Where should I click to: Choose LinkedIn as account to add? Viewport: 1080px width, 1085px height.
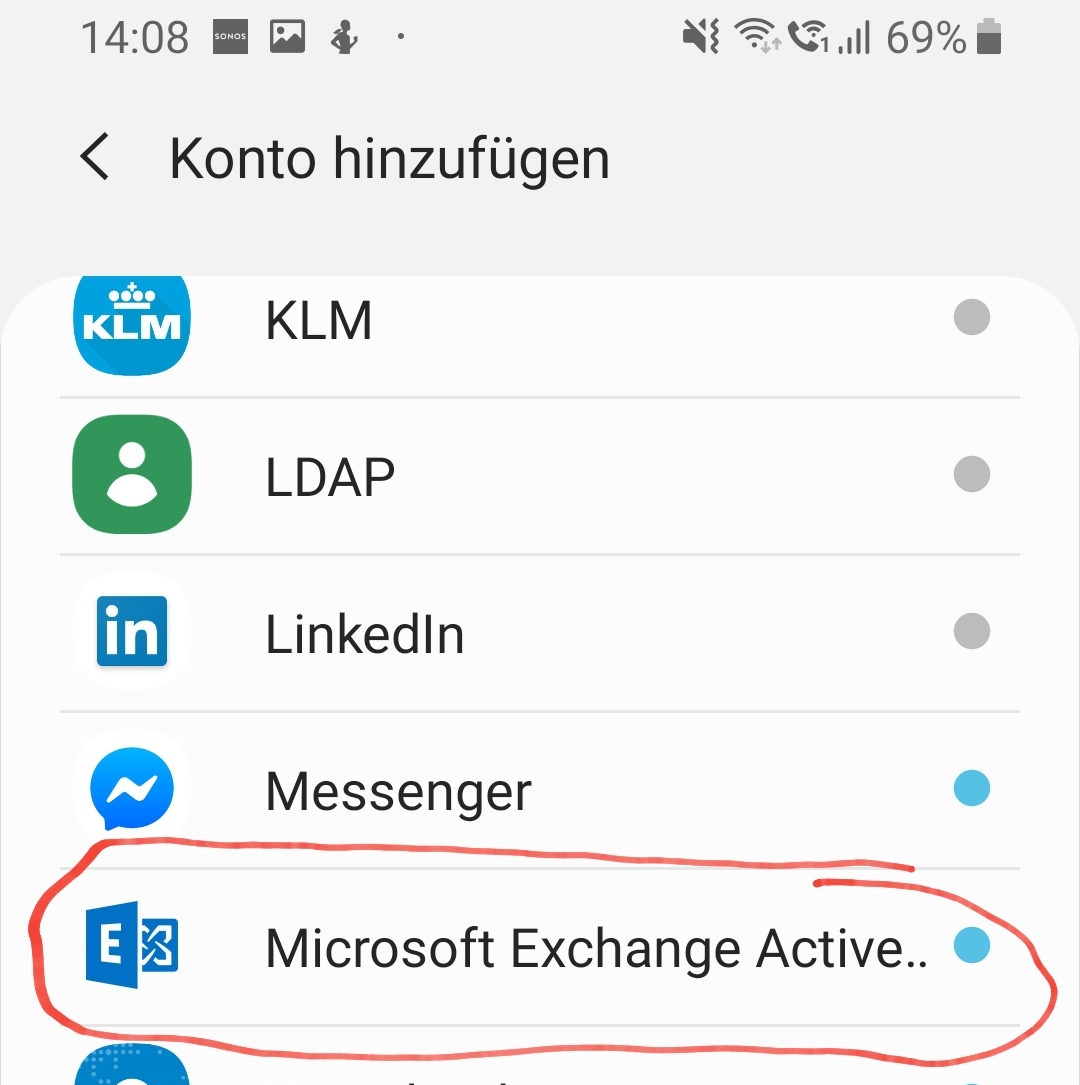coord(540,634)
